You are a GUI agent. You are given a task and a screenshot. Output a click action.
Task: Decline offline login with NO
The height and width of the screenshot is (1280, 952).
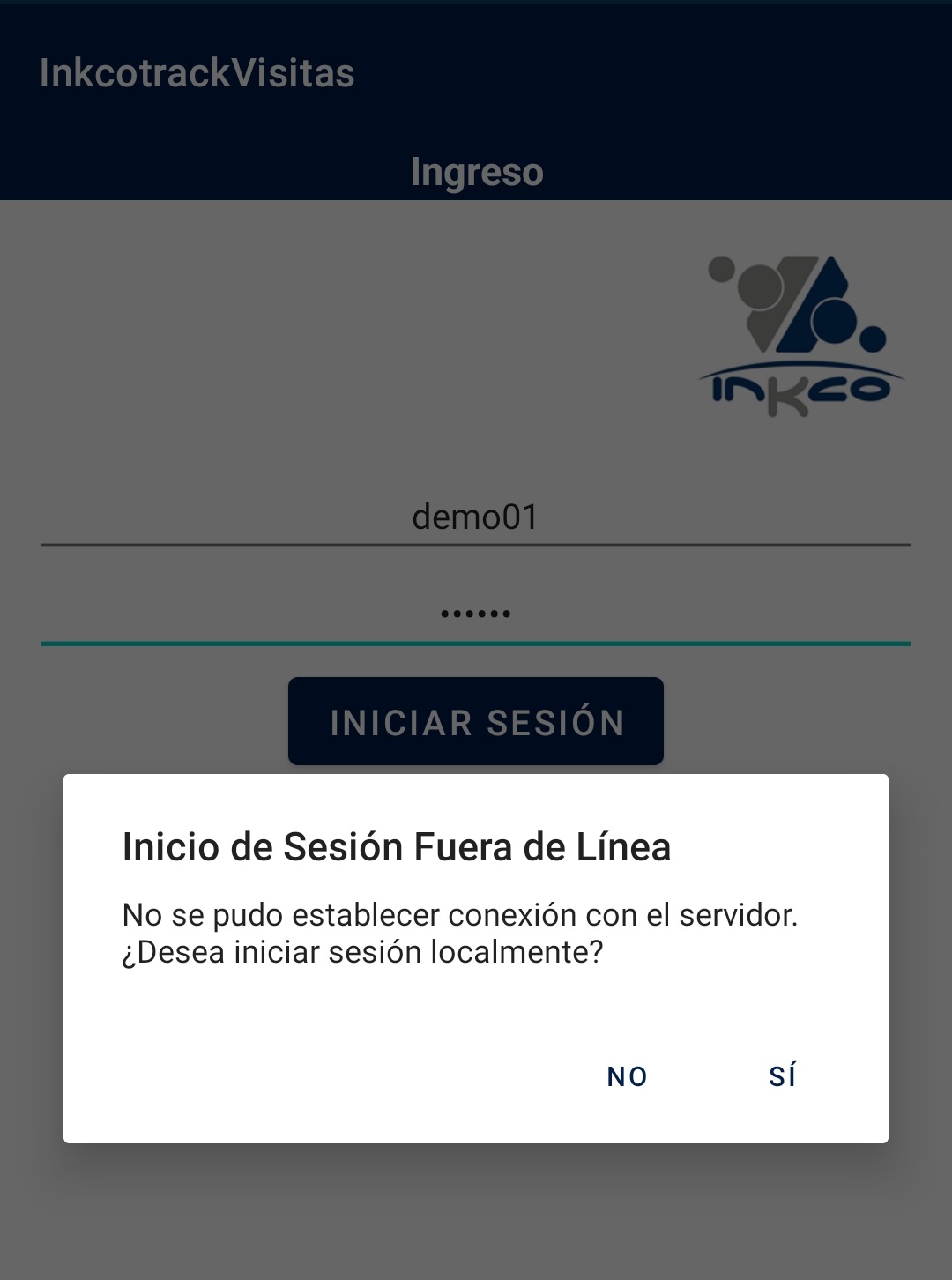[627, 1075]
